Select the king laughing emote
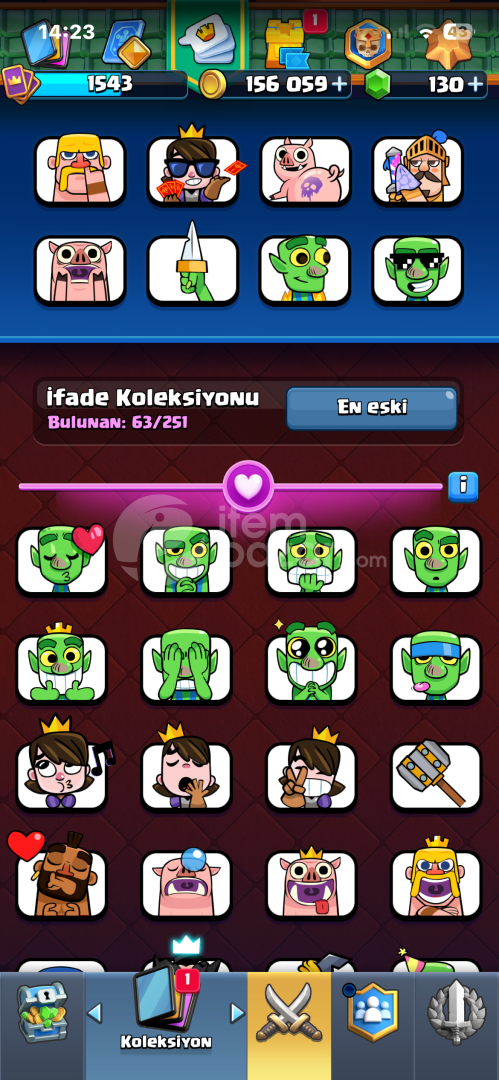The image size is (499, 1080). click(436, 883)
